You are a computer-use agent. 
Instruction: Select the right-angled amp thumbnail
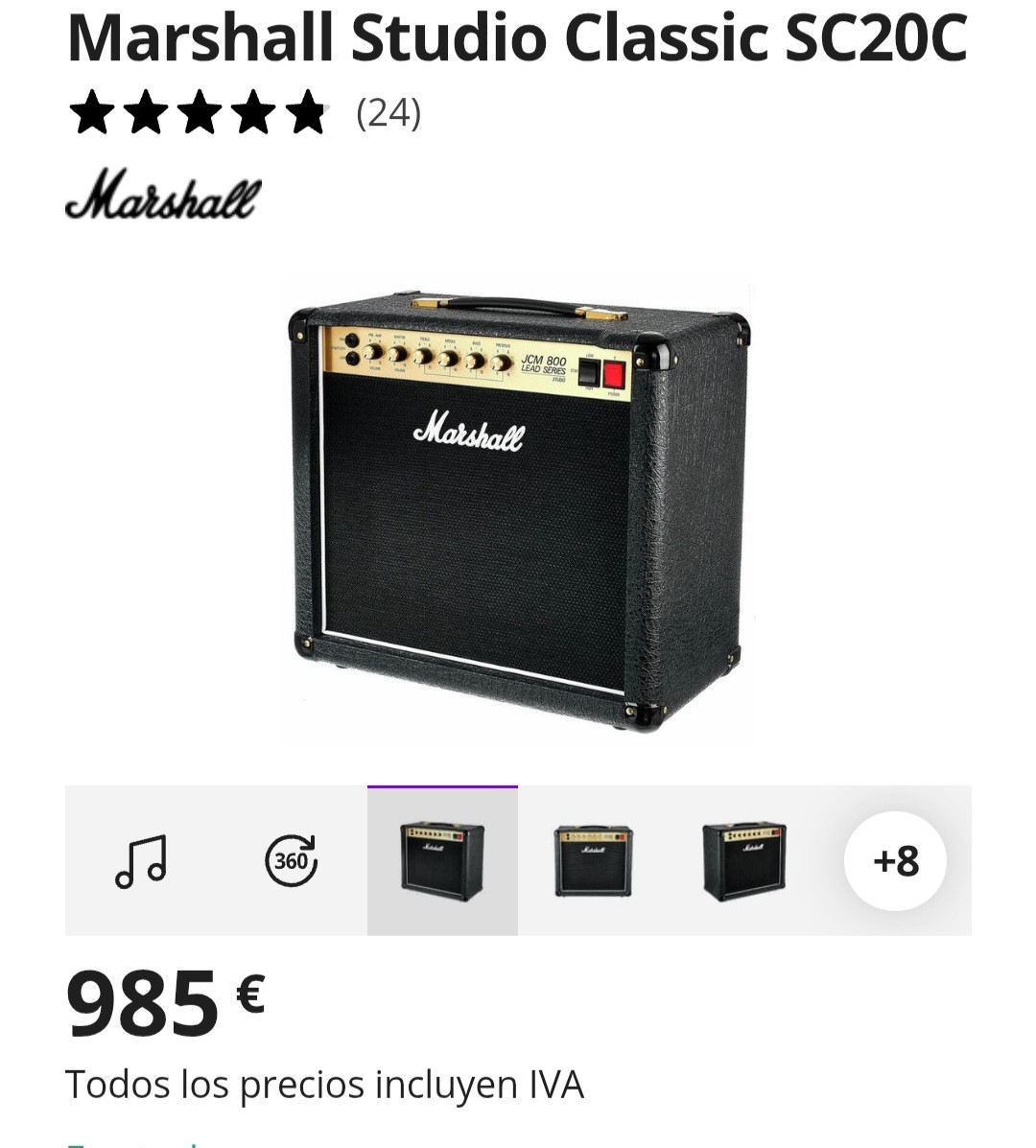click(744, 860)
